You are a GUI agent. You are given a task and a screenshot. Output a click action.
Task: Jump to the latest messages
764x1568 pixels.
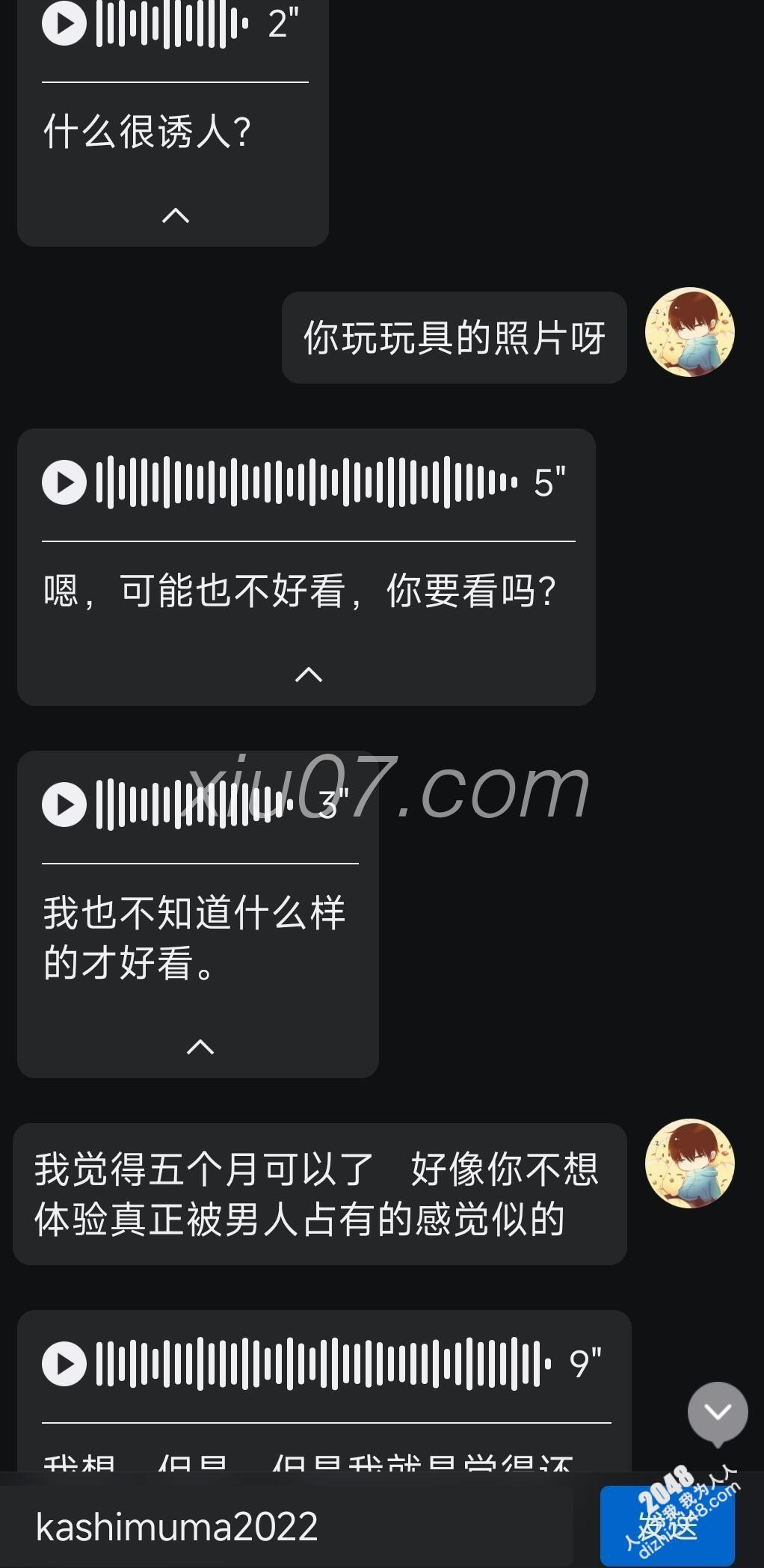(718, 1412)
